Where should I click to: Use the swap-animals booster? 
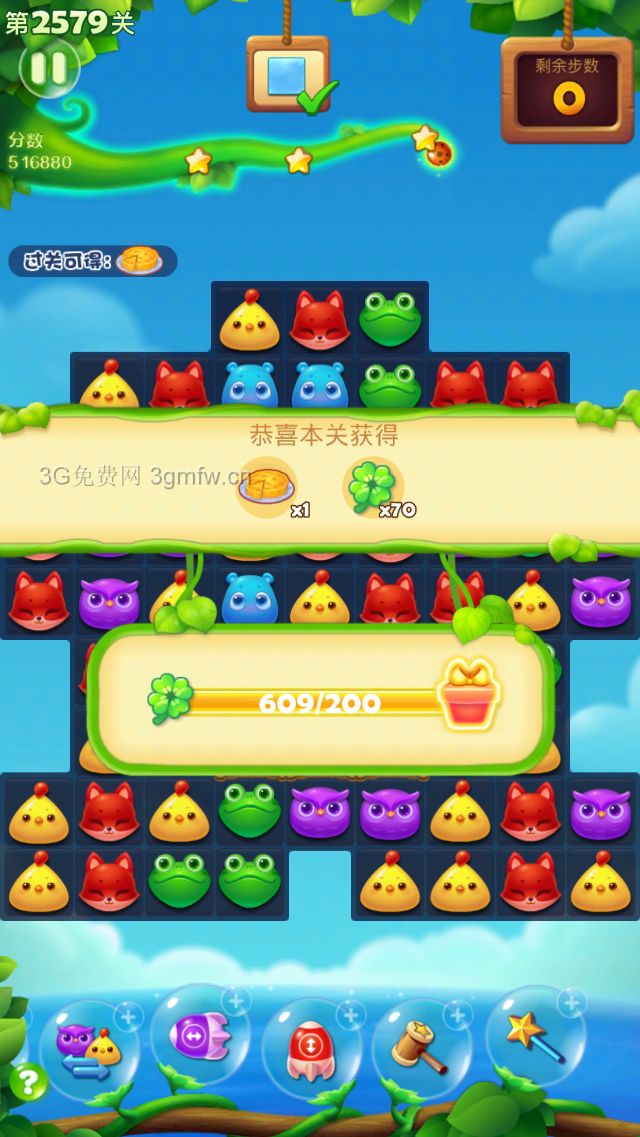pos(88,1048)
